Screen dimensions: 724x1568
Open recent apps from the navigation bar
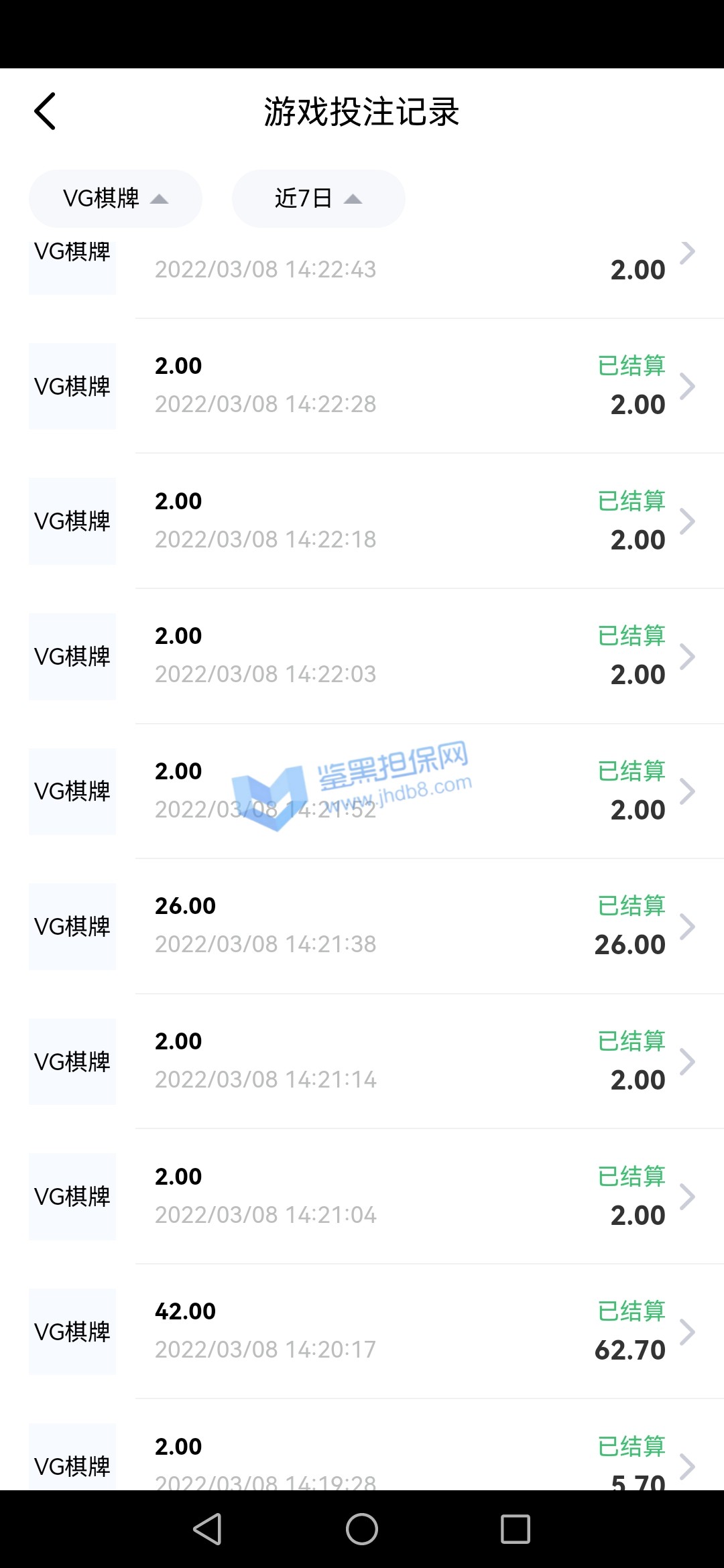coord(516,1529)
